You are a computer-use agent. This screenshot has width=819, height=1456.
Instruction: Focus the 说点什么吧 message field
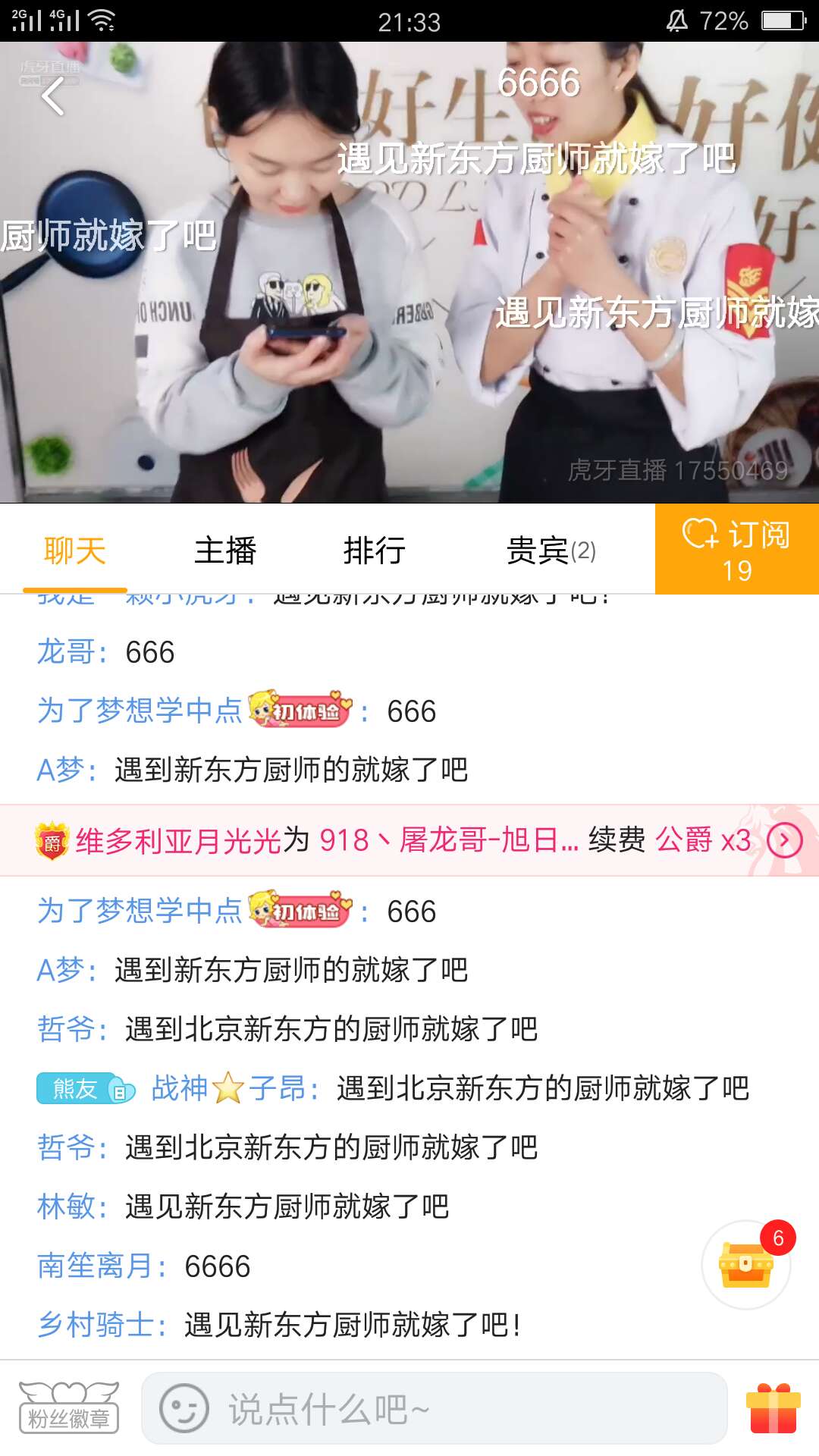tap(455, 1409)
